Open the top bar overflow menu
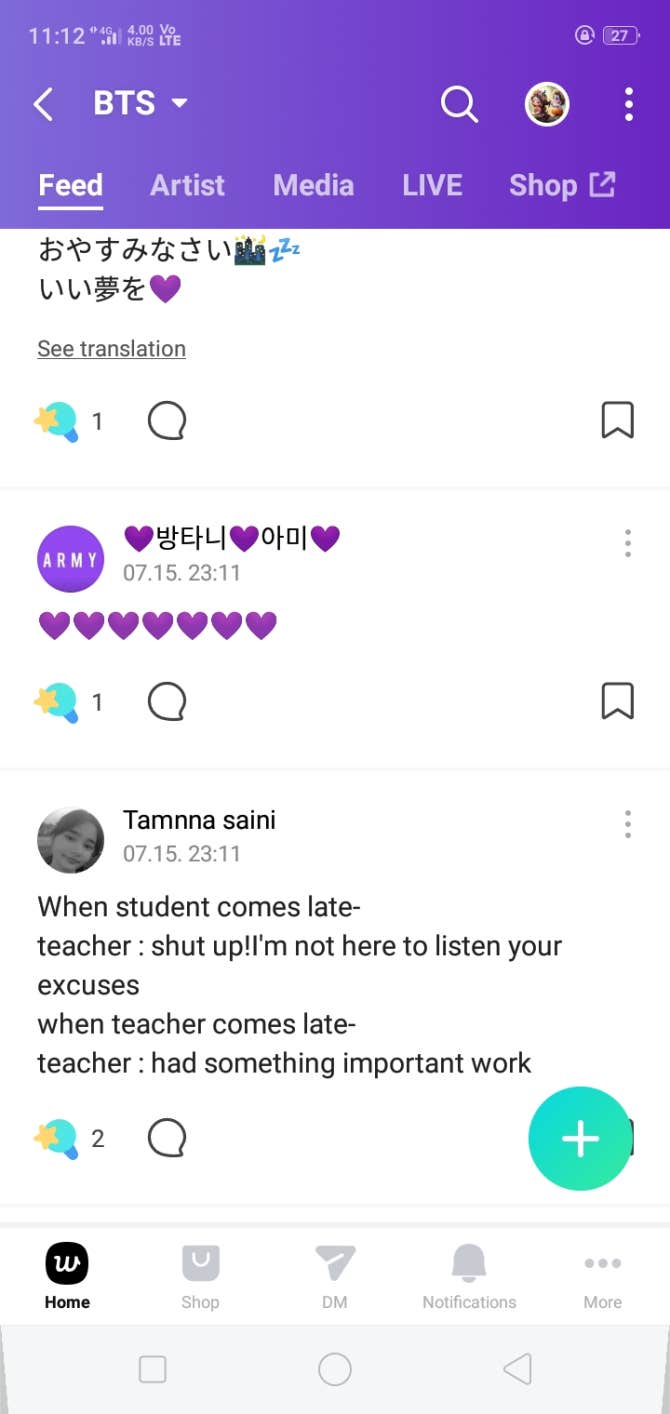 628,104
